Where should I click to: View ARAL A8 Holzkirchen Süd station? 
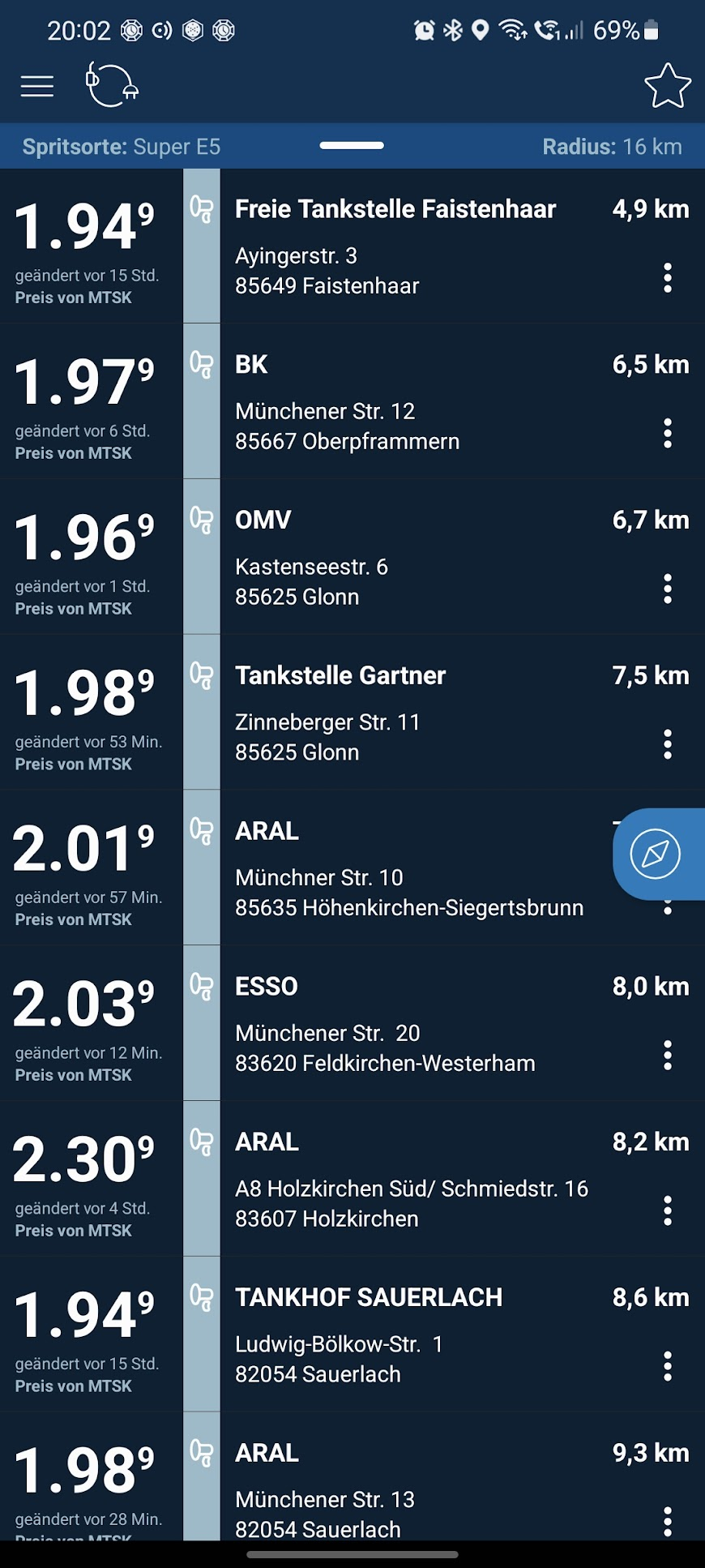pos(395,1179)
